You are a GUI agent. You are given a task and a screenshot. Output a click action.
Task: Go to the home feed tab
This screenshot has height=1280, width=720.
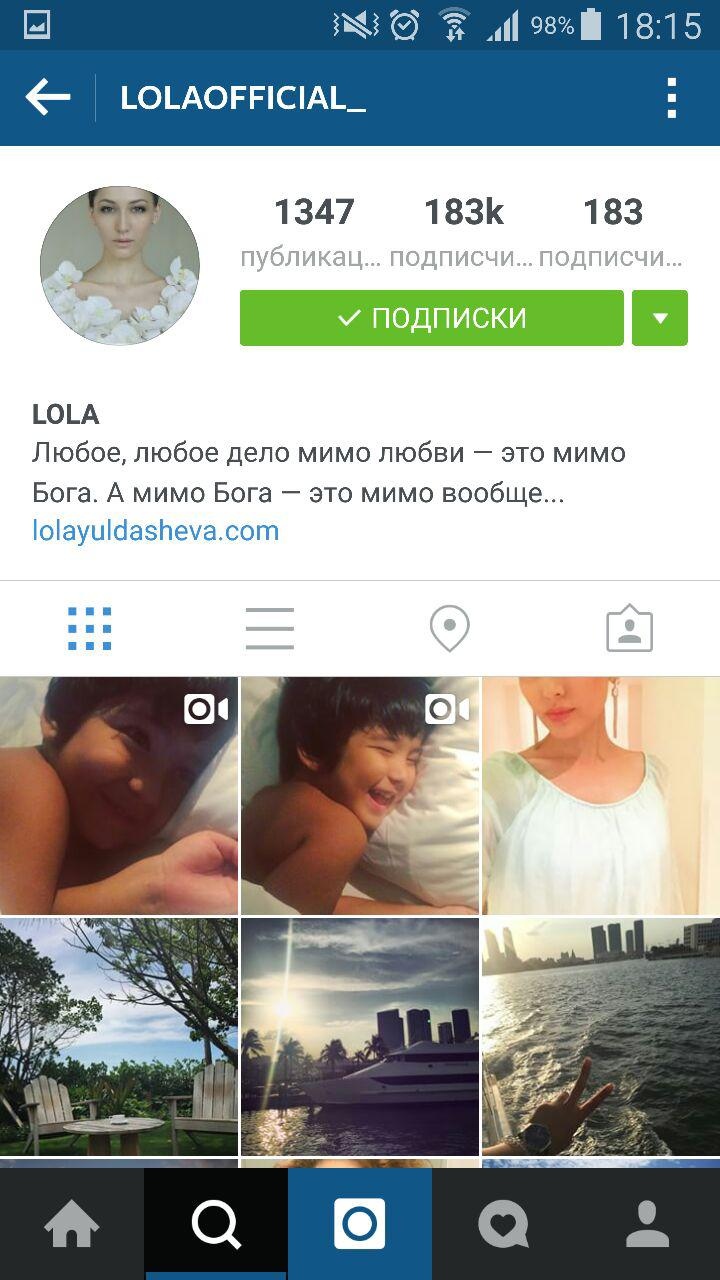(x=72, y=1224)
